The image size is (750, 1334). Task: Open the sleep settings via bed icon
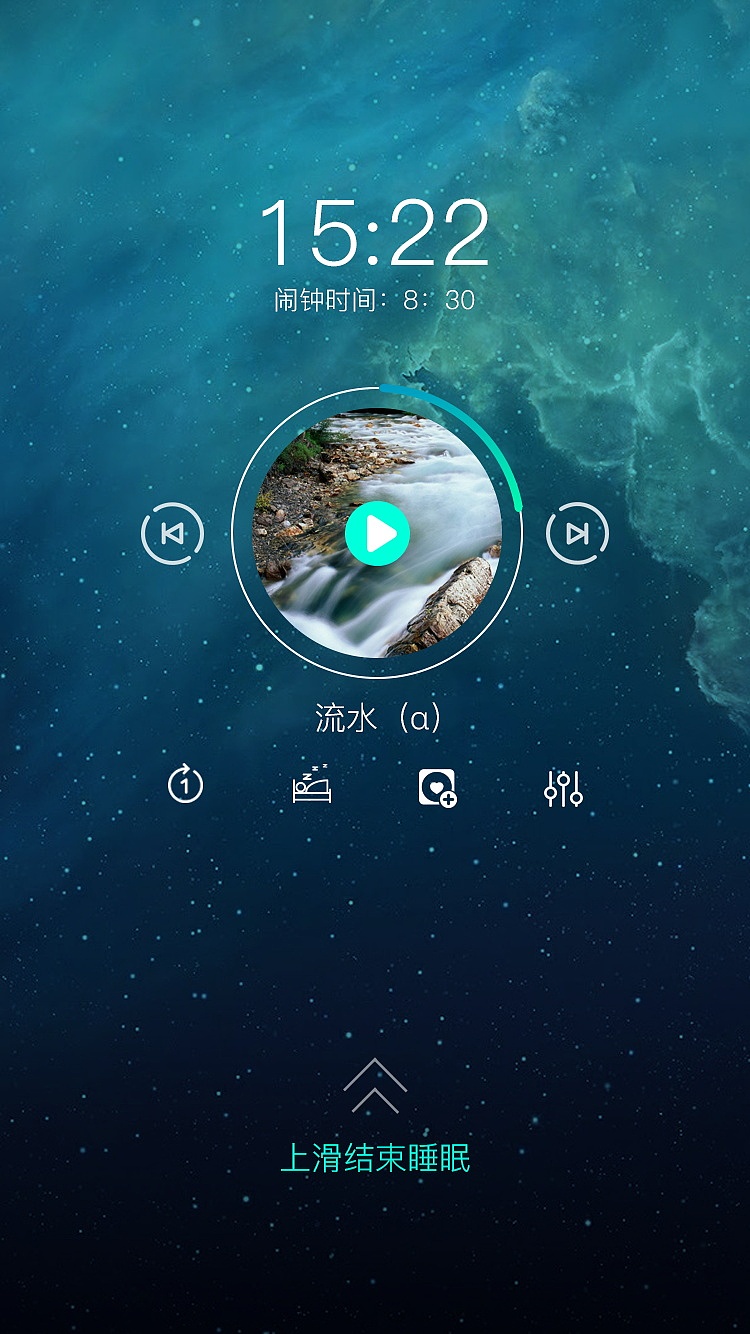pos(310,789)
